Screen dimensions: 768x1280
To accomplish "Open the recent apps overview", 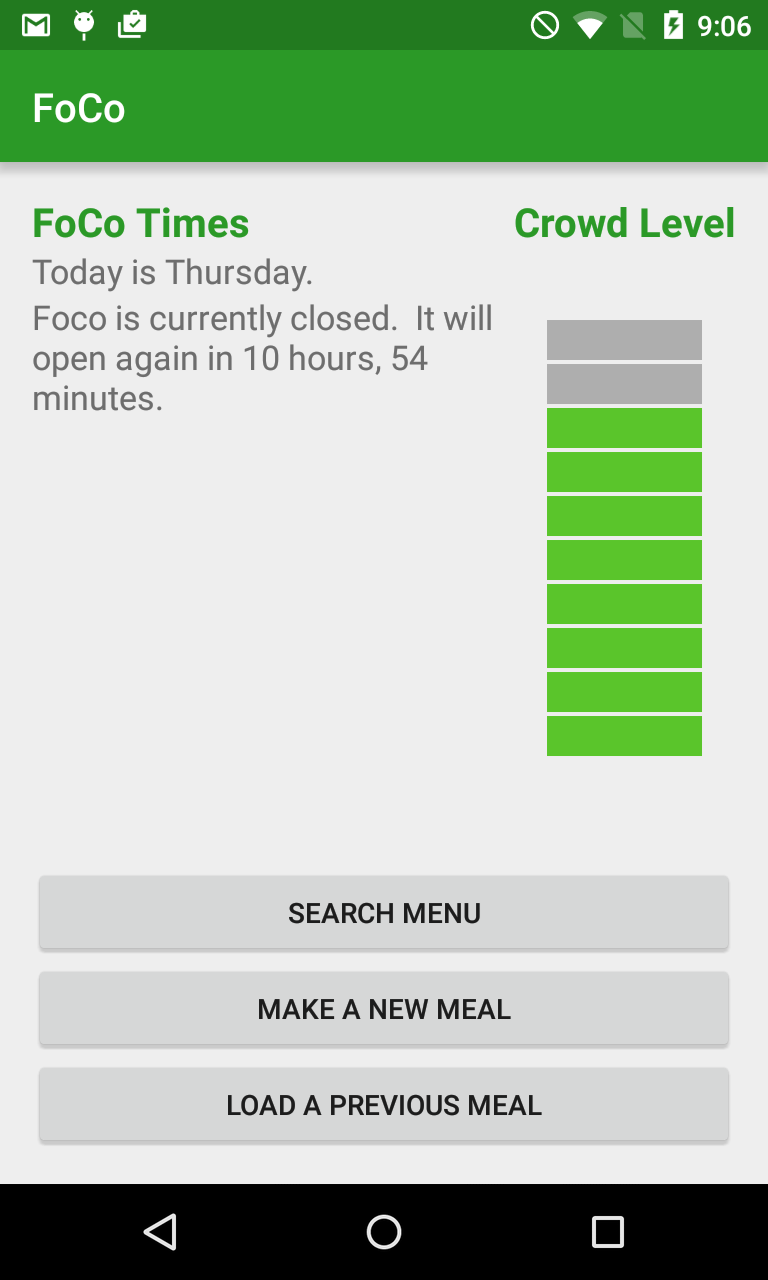I will tap(607, 1232).
